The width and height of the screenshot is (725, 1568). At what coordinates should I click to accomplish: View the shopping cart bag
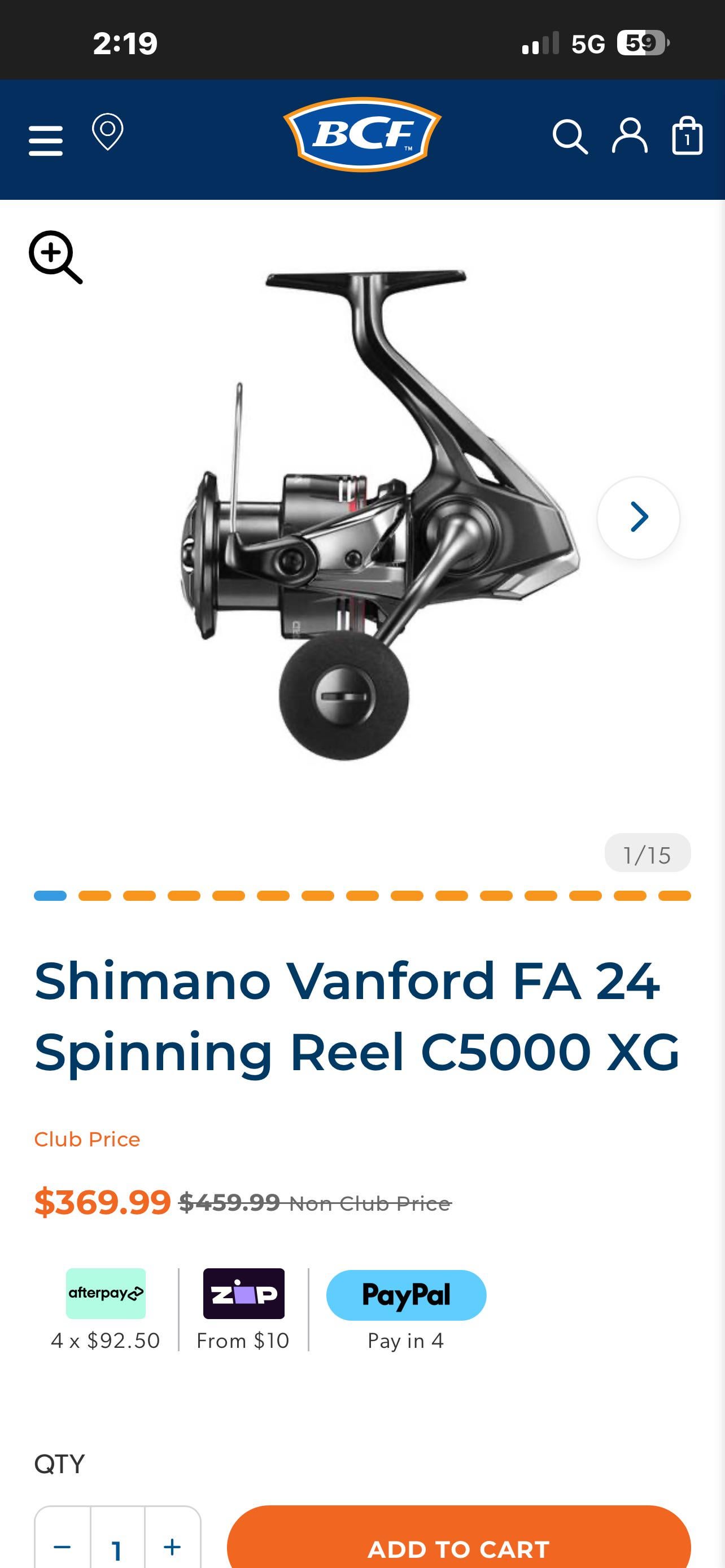pos(687,135)
